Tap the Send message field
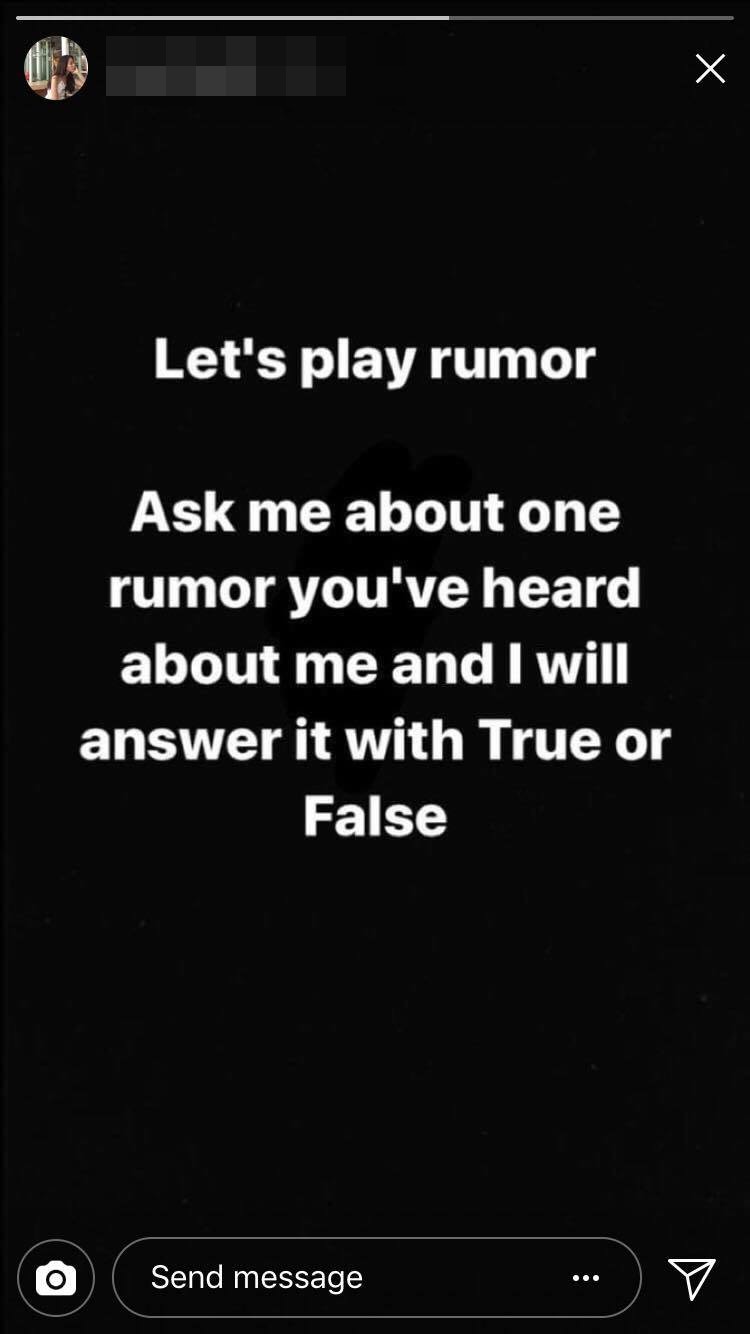750x1334 pixels. (x=376, y=1277)
